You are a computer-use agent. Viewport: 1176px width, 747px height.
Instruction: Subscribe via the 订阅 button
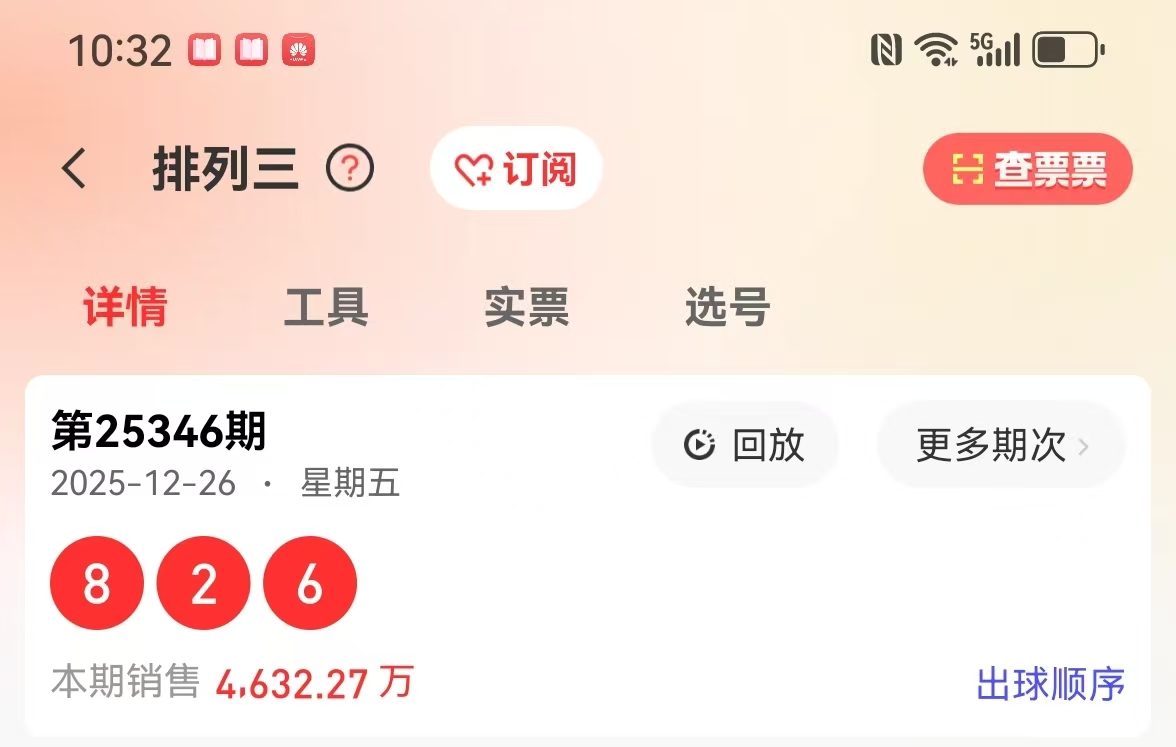point(516,169)
